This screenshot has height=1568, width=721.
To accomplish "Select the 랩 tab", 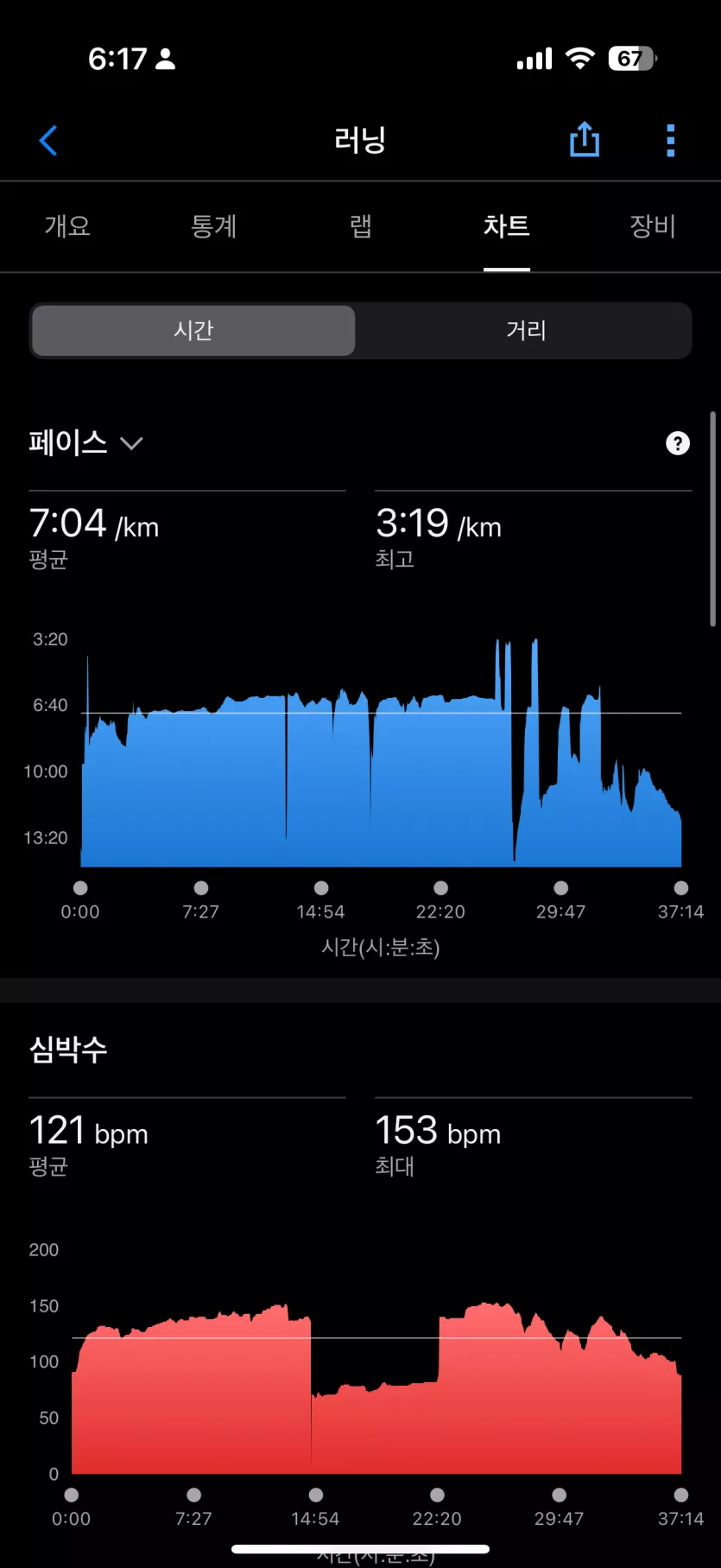I will [361, 226].
